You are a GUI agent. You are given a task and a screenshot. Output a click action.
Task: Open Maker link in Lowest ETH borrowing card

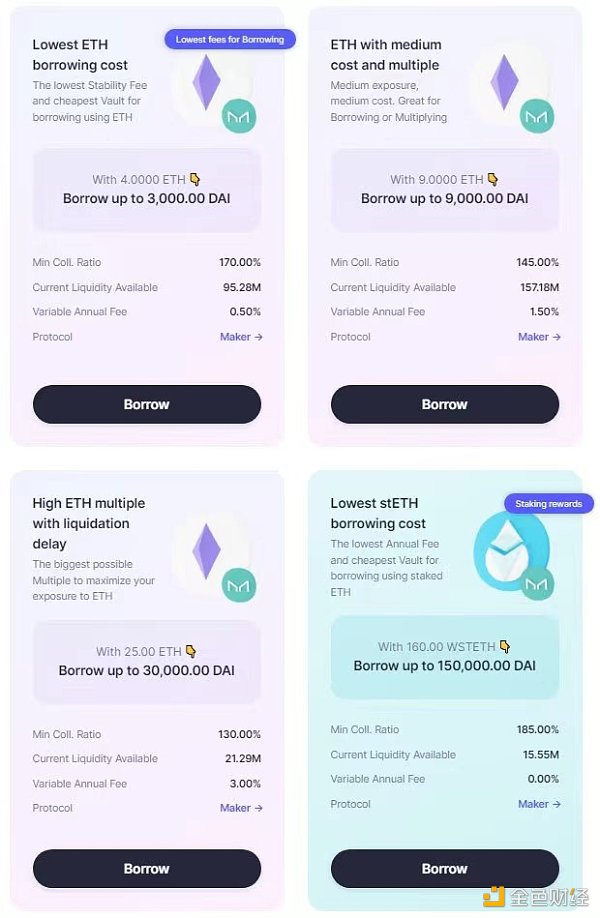pos(241,337)
